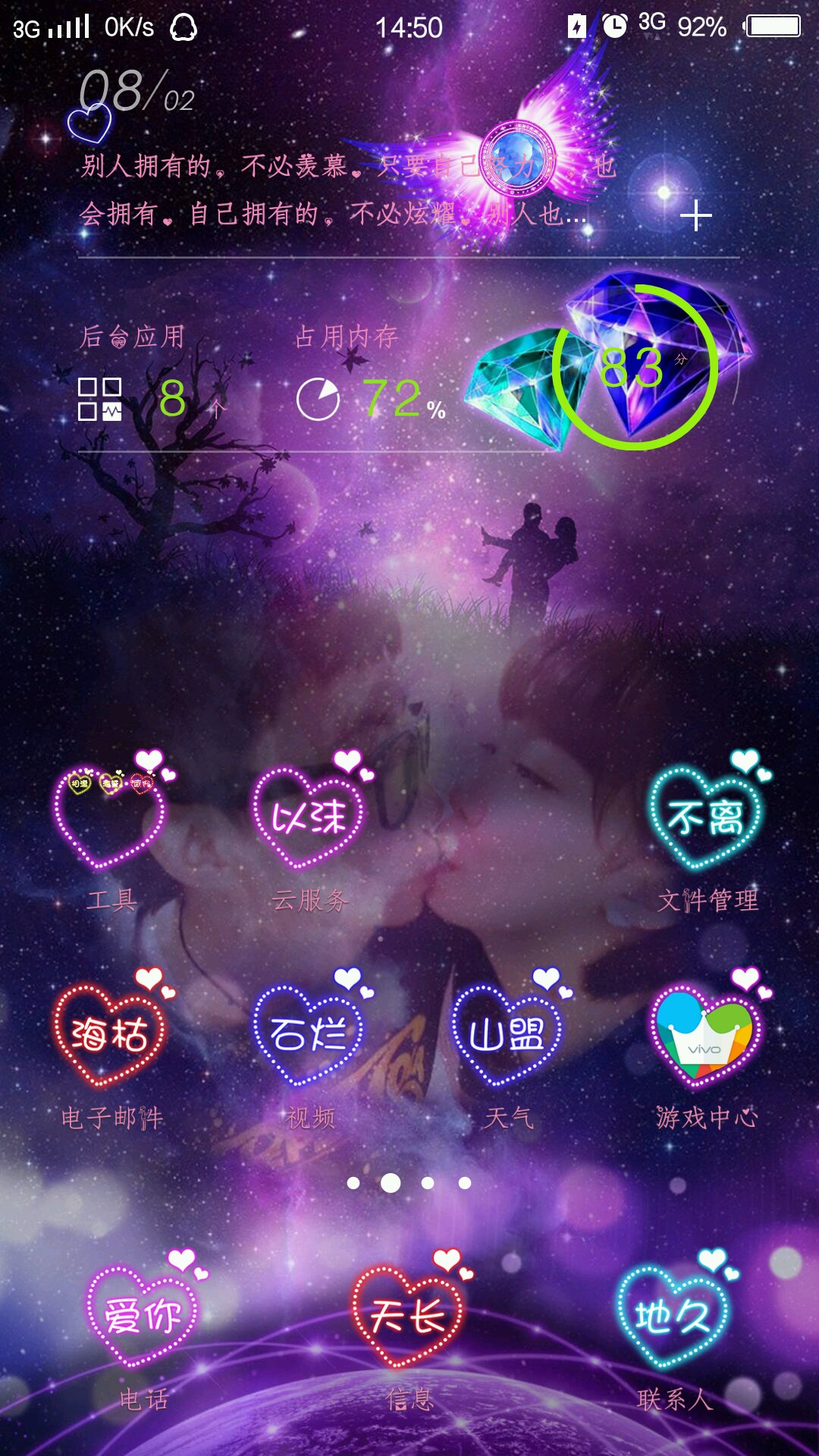The height and width of the screenshot is (1456, 819).
Task: Check the 天气 weather app
Action: [x=507, y=1035]
